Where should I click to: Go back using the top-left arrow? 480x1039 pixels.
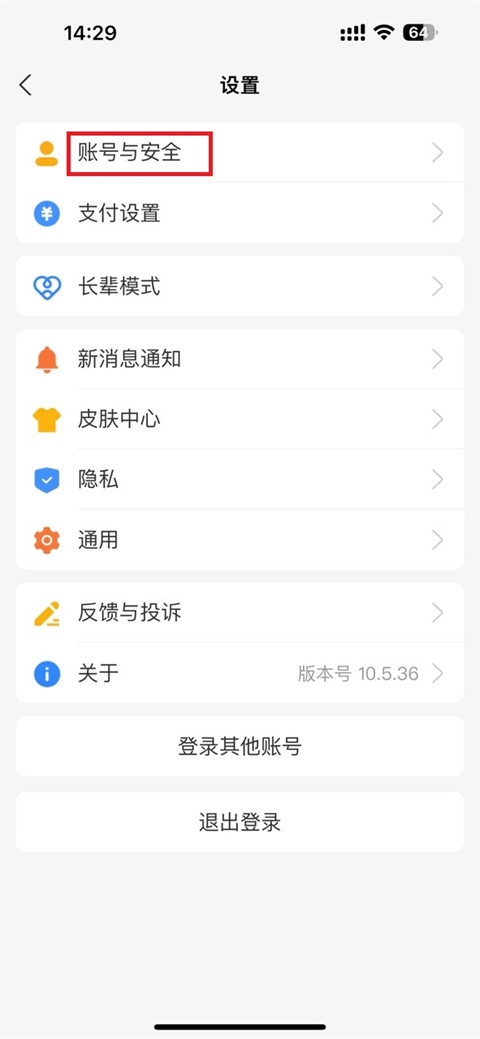tap(25, 85)
